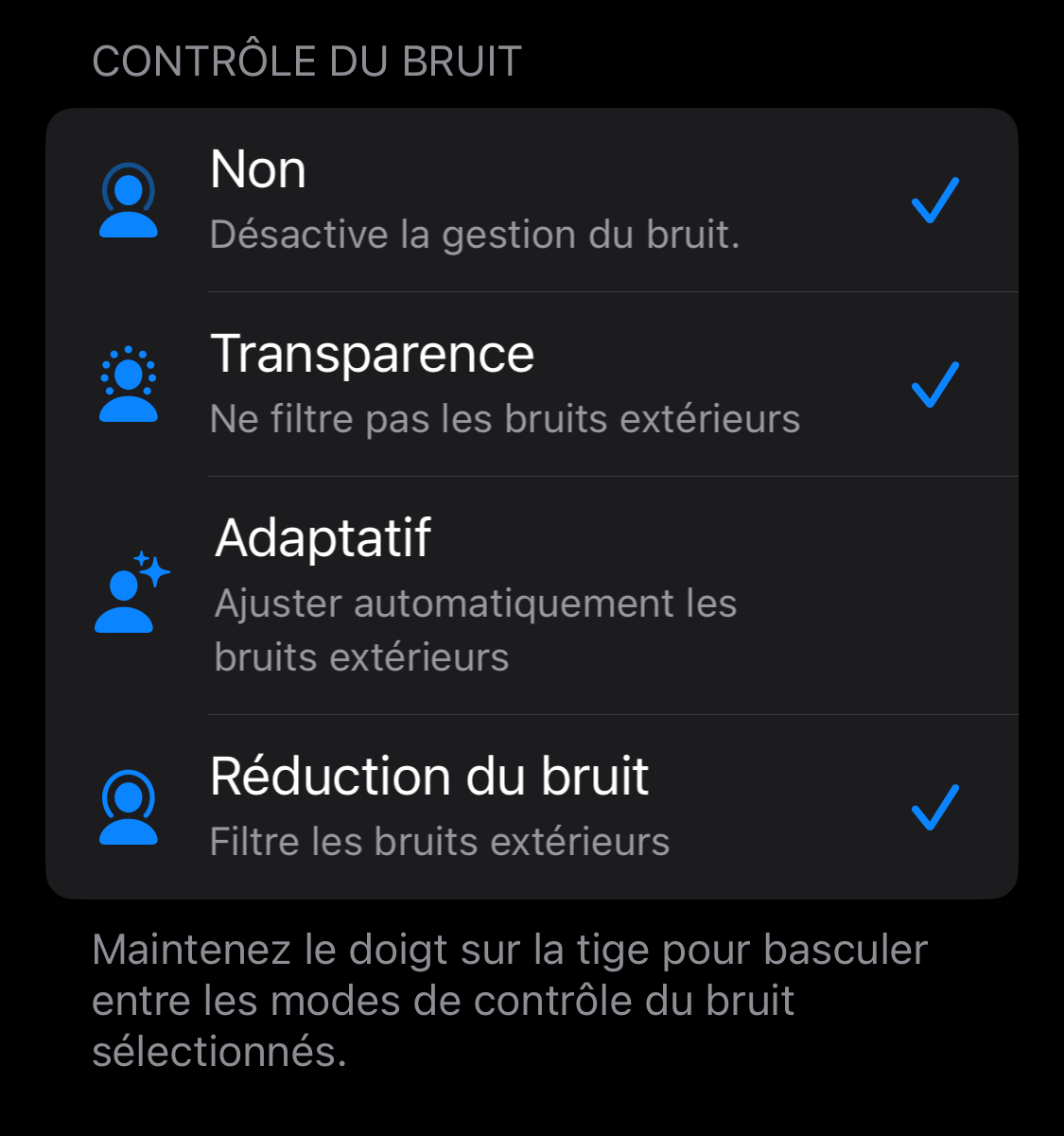Deselect Réduction du bruit mode
The image size is (1064, 1136).
[934, 808]
